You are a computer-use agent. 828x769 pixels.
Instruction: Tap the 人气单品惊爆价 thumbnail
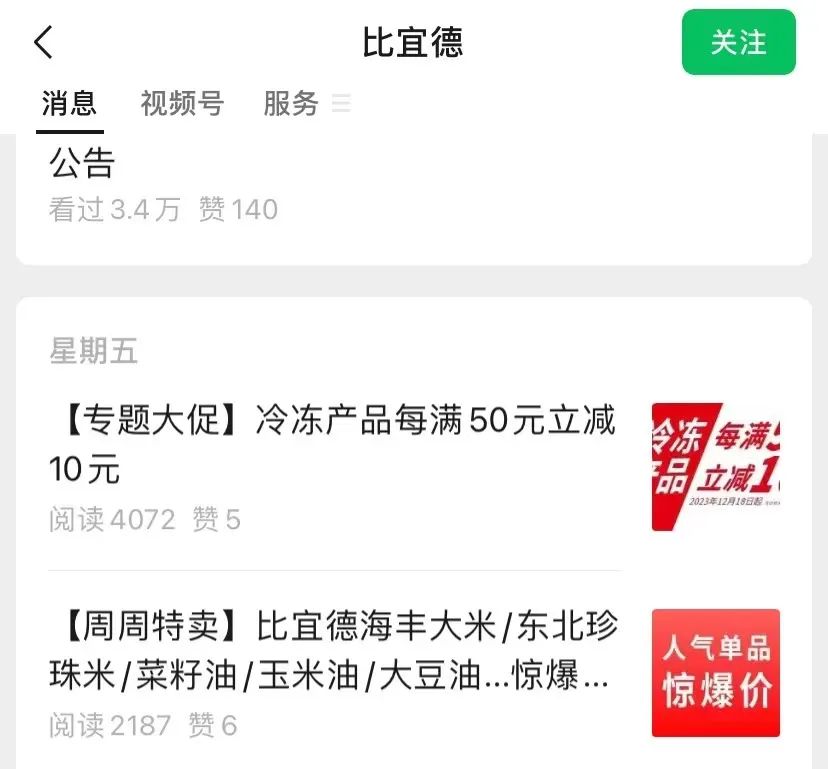coord(715,673)
